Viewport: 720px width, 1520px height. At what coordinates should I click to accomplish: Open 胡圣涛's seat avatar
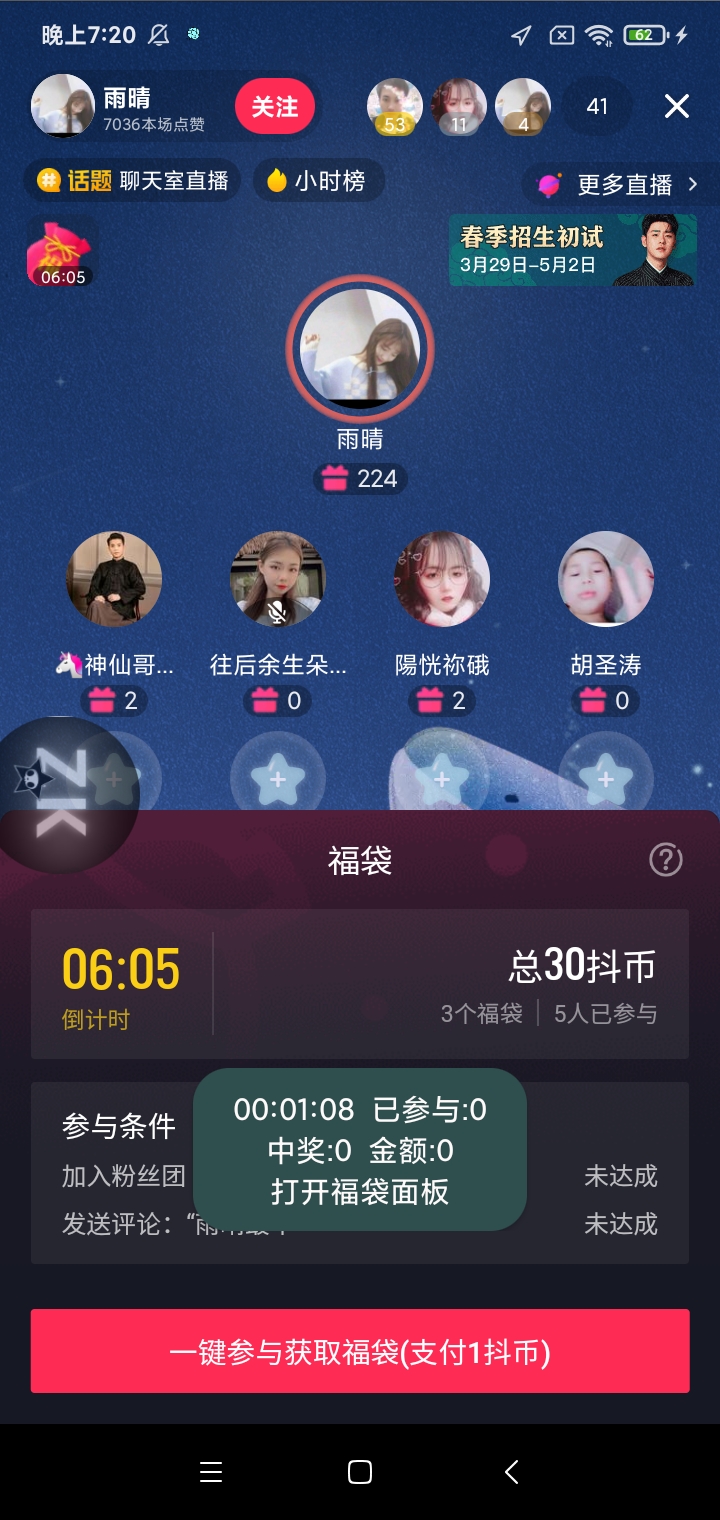point(606,580)
